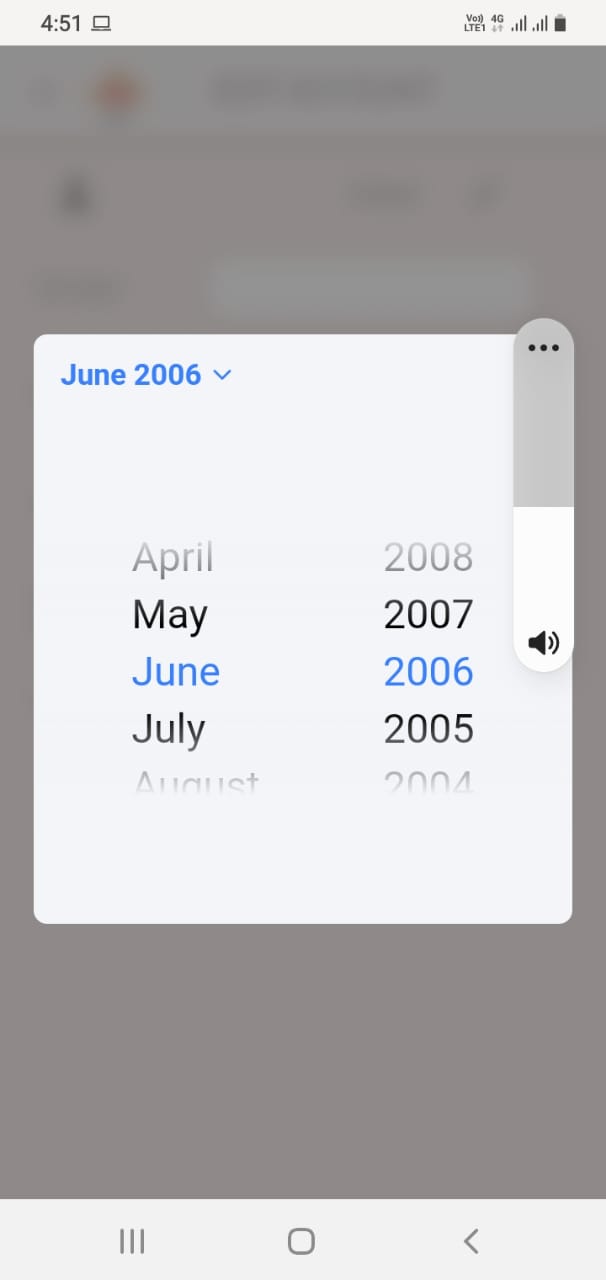Choose 2005 in the year wheel
This screenshot has height=1280, width=606.
(428, 729)
